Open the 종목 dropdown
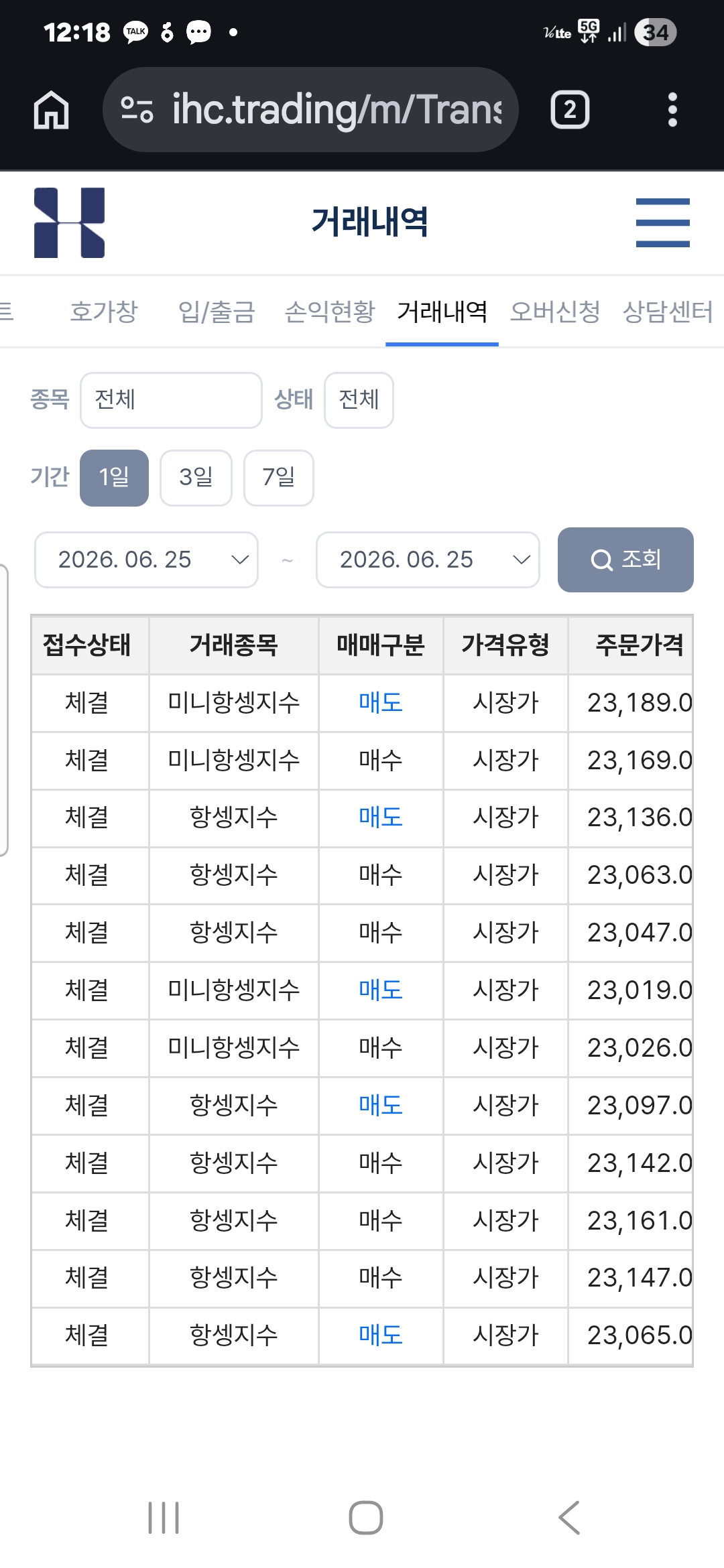Viewport: 724px width, 1568px height. 171,400
